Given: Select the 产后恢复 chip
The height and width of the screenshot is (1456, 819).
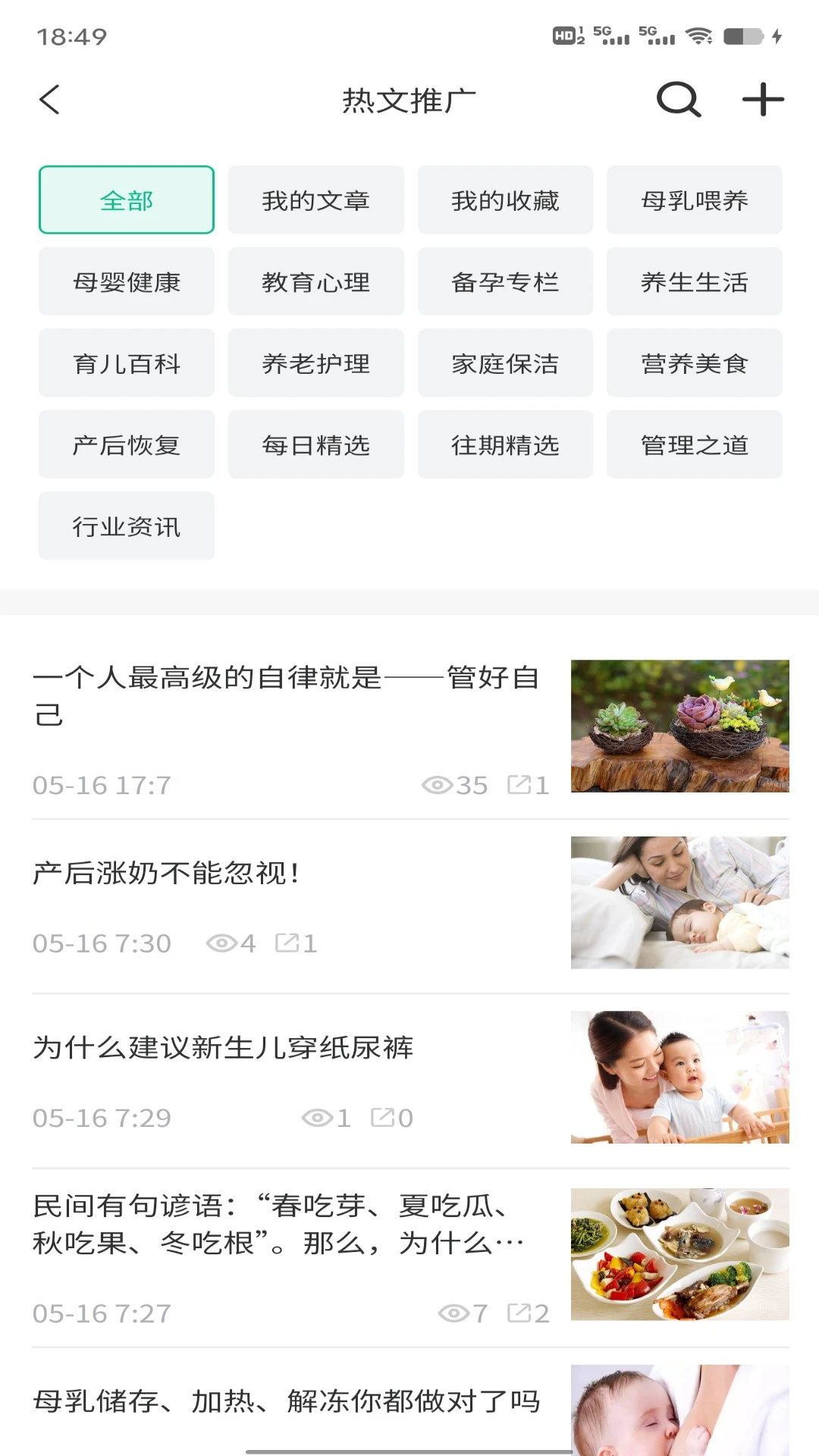Looking at the screenshot, I should (x=127, y=445).
